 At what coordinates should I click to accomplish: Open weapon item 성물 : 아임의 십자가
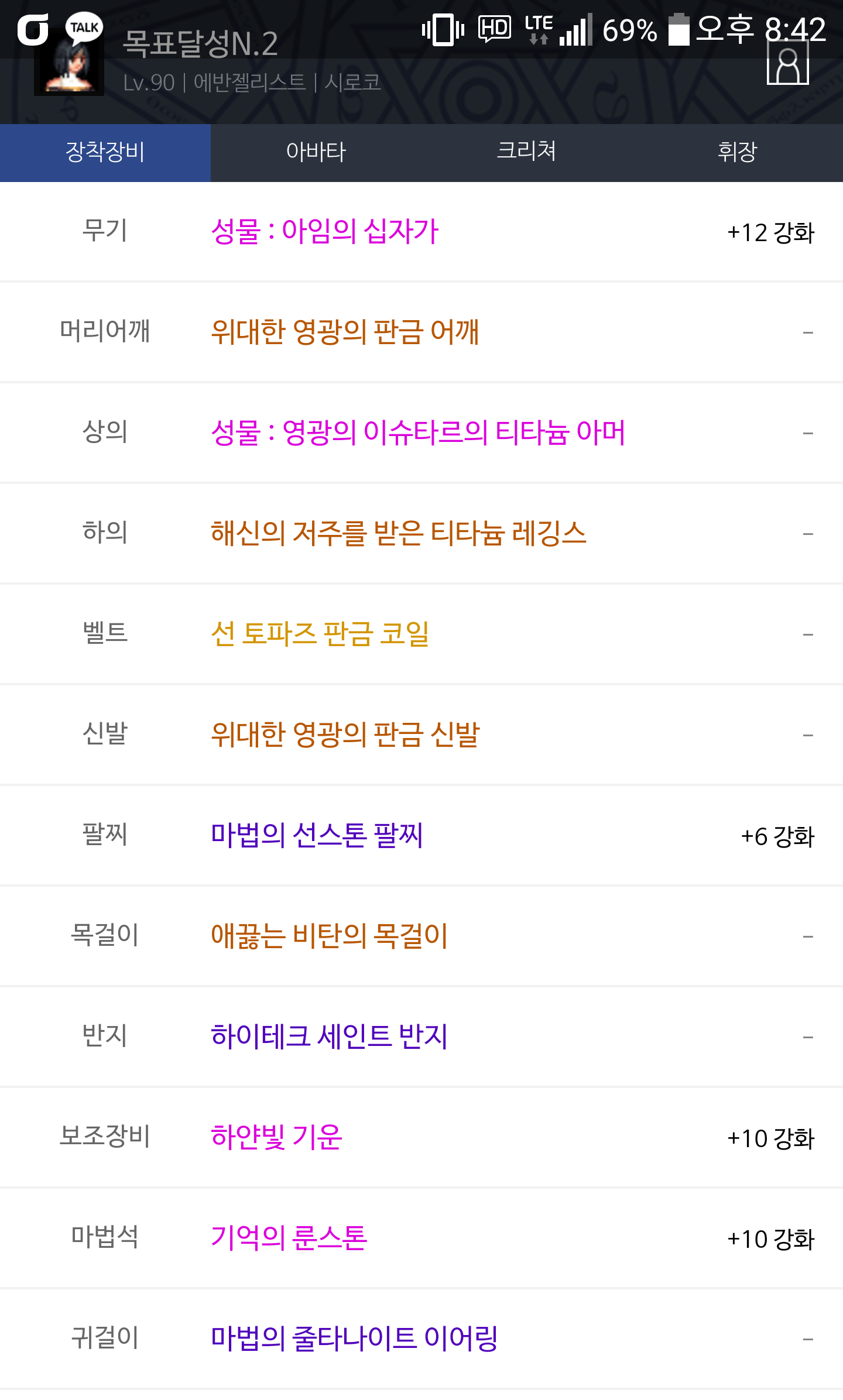point(325,231)
